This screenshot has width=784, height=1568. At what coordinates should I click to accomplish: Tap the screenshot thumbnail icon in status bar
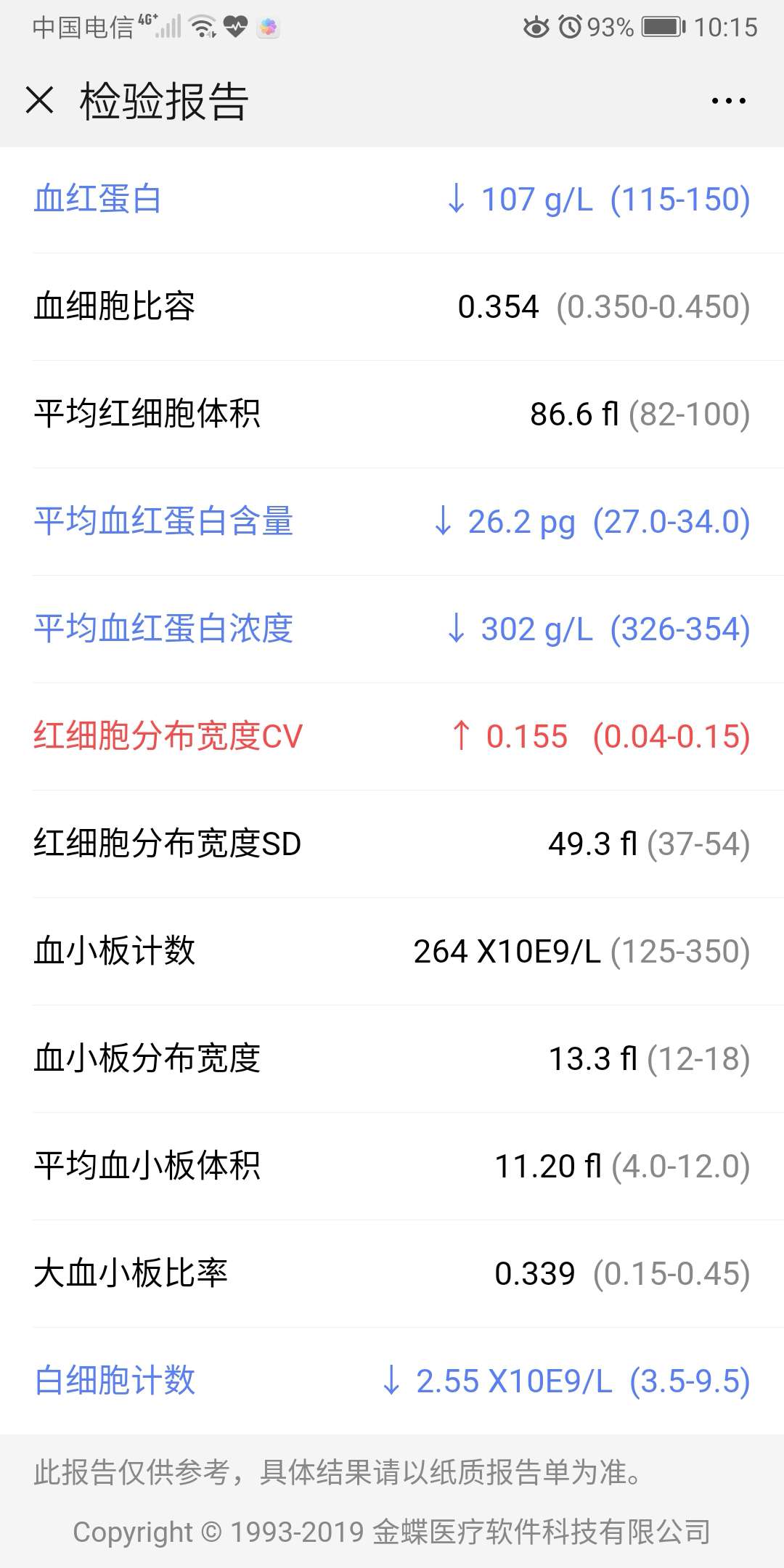click(269, 28)
